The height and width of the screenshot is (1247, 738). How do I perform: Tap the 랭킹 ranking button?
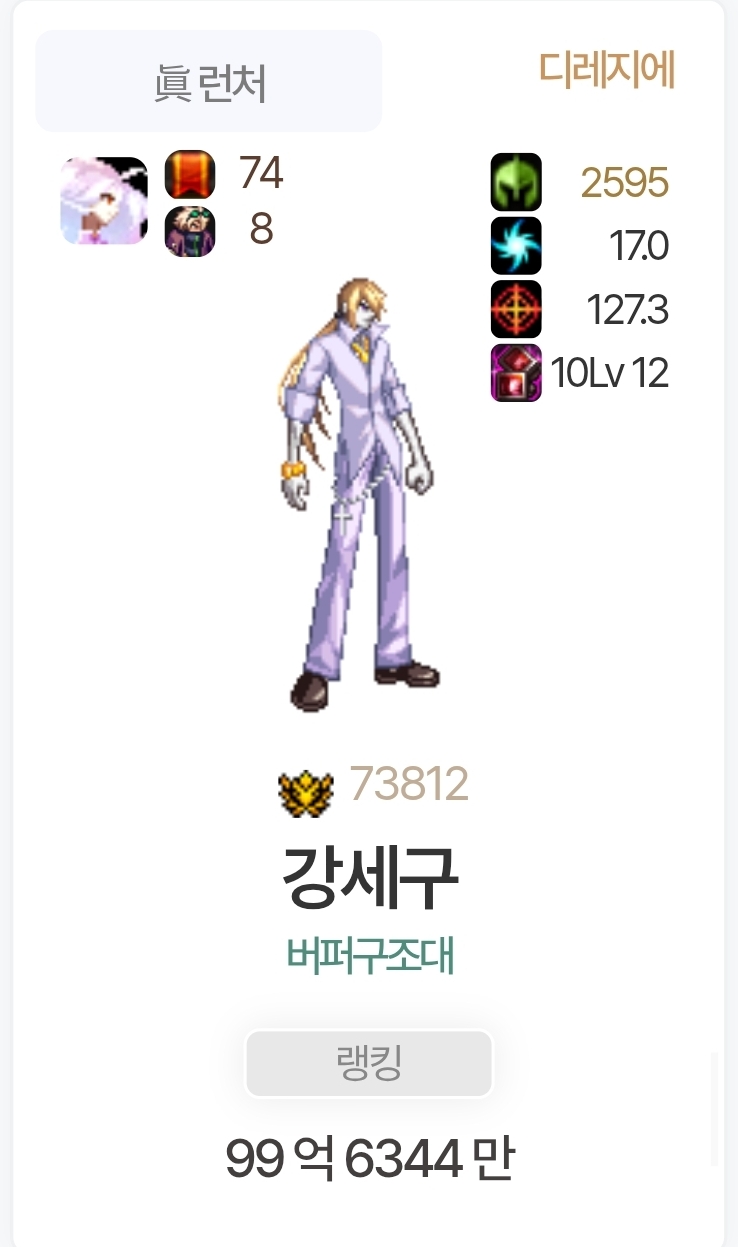(x=369, y=1064)
